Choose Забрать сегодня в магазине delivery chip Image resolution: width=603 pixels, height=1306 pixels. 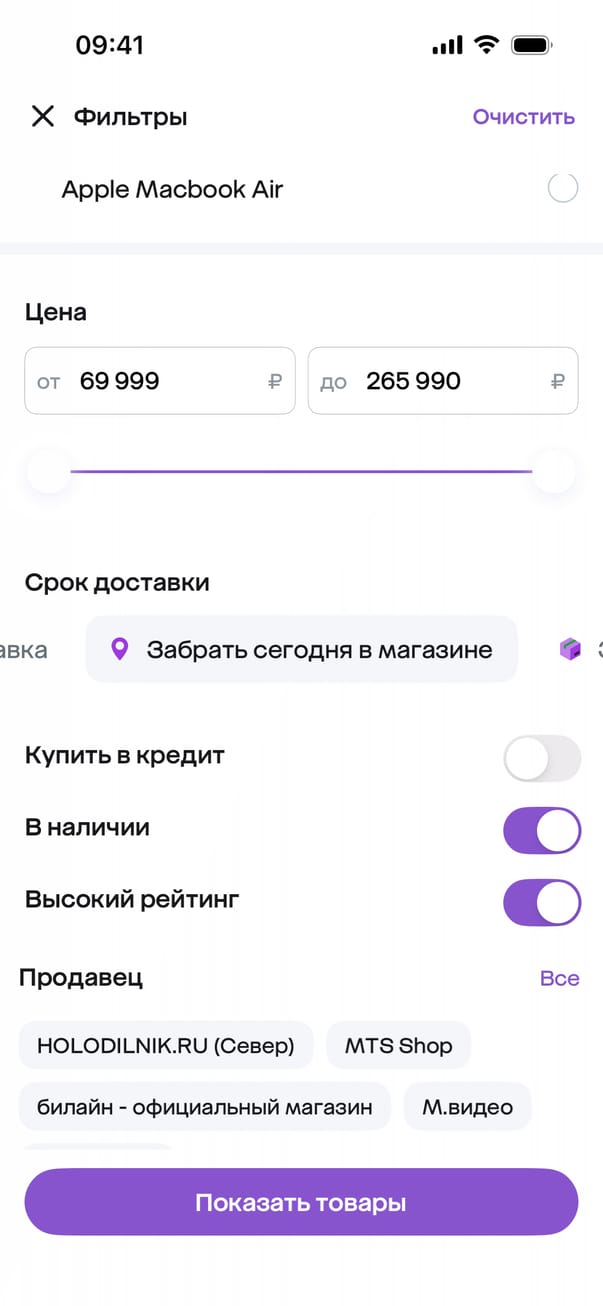(x=302, y=650)
